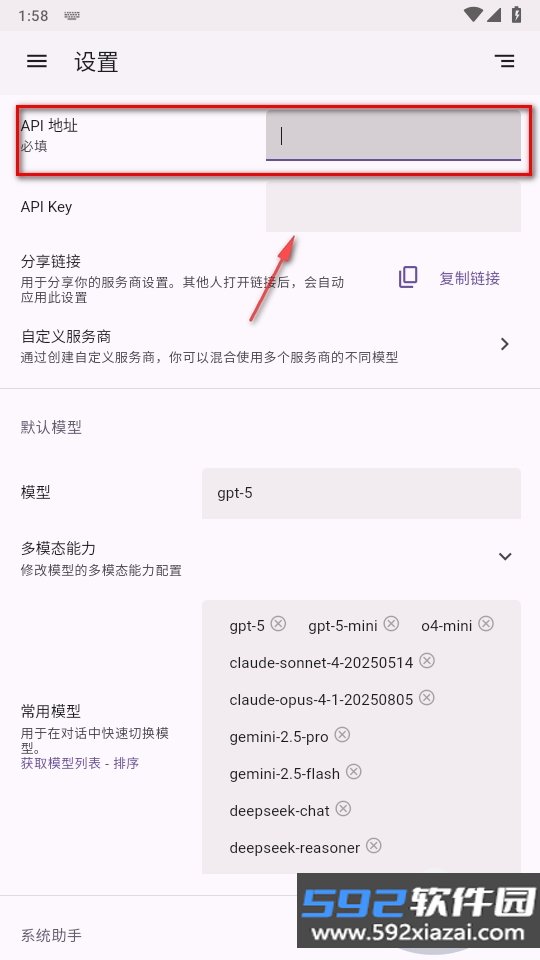Tap the 排序 link to sort models
The height and width of the screenshot is (960, 540).
tap(126, 763)
